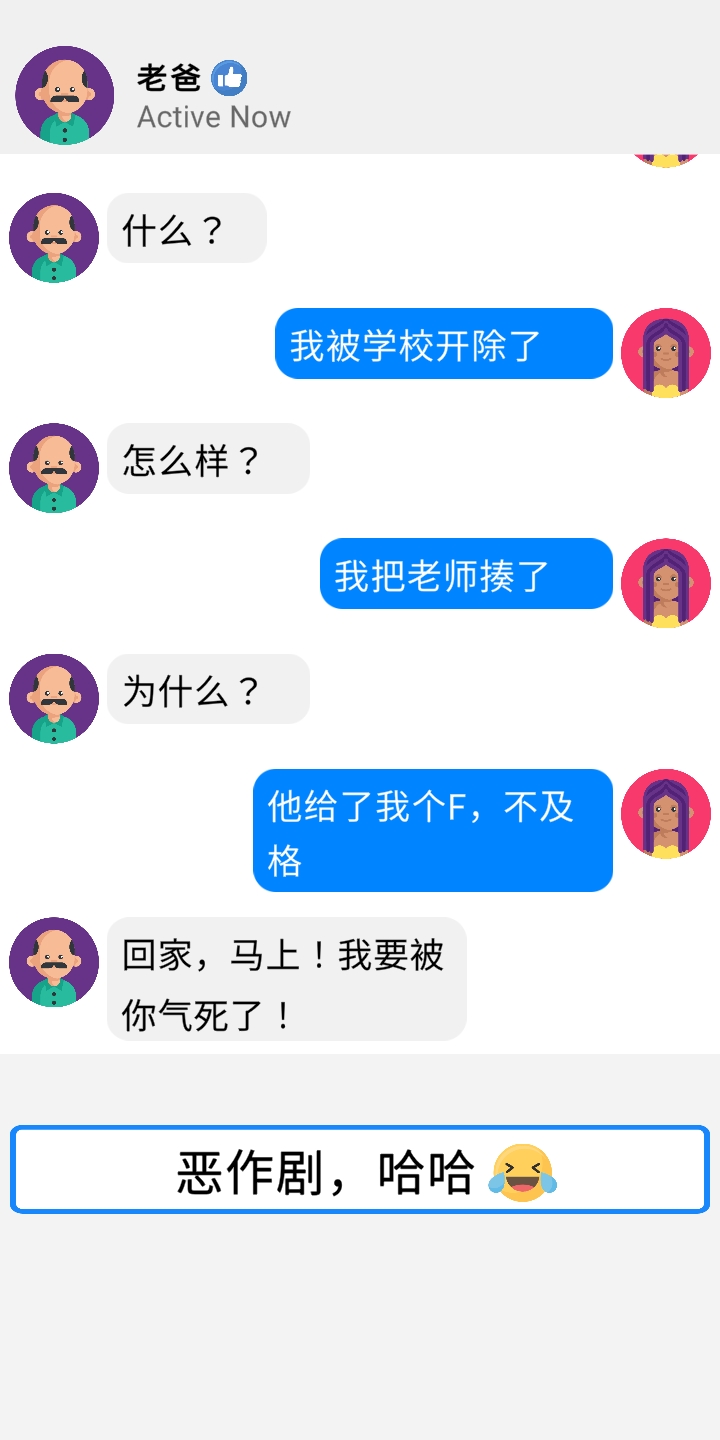Screen dimensions: 720x1440
Task: Tap the dad avatar beside 怎么样？
Action: [53, 467]
